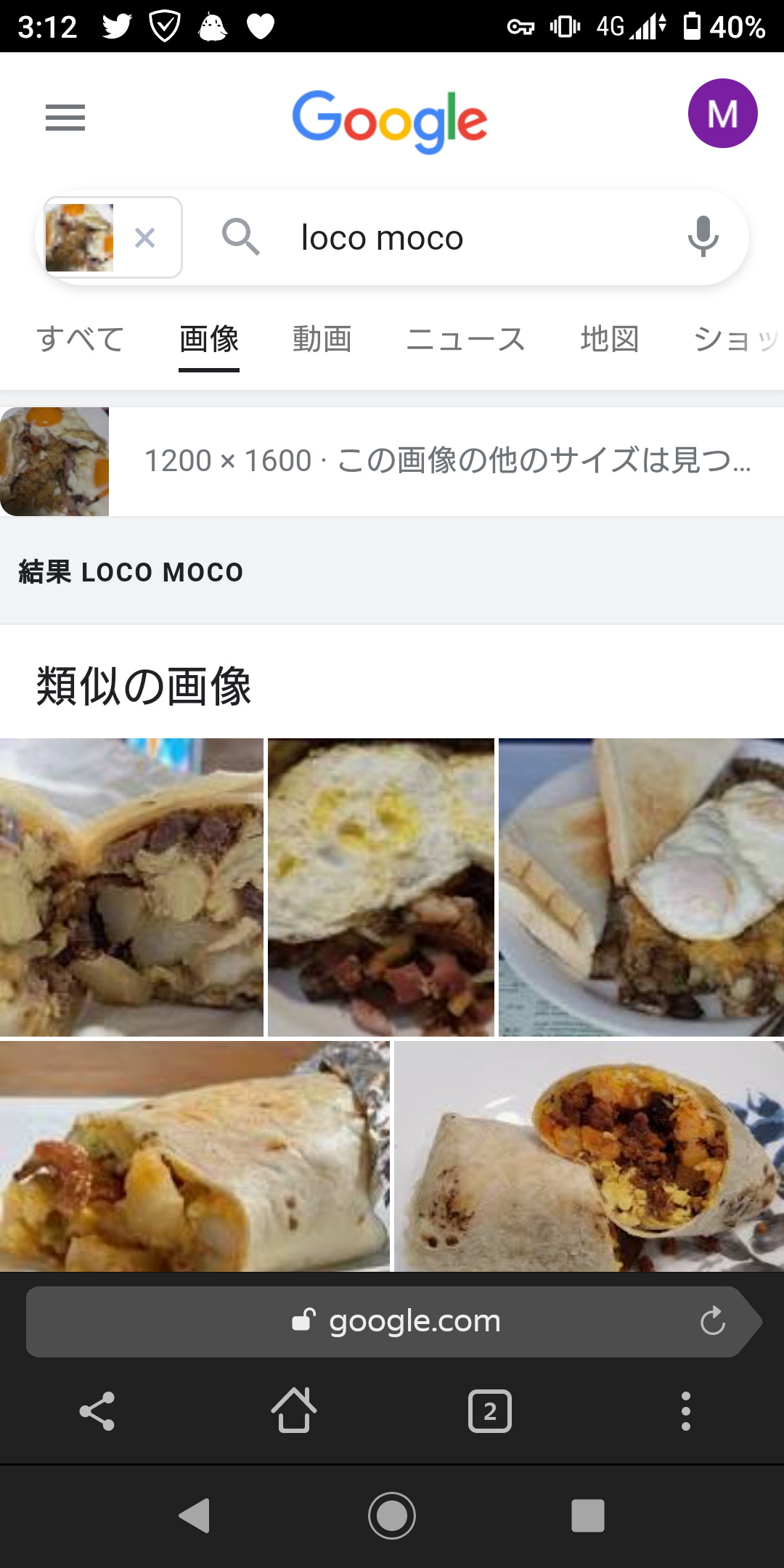Image resolution: width=784 pixels, height=1568 pixels.
Task: Open the egg with toast plate image
Action: (x=641, y=887)
